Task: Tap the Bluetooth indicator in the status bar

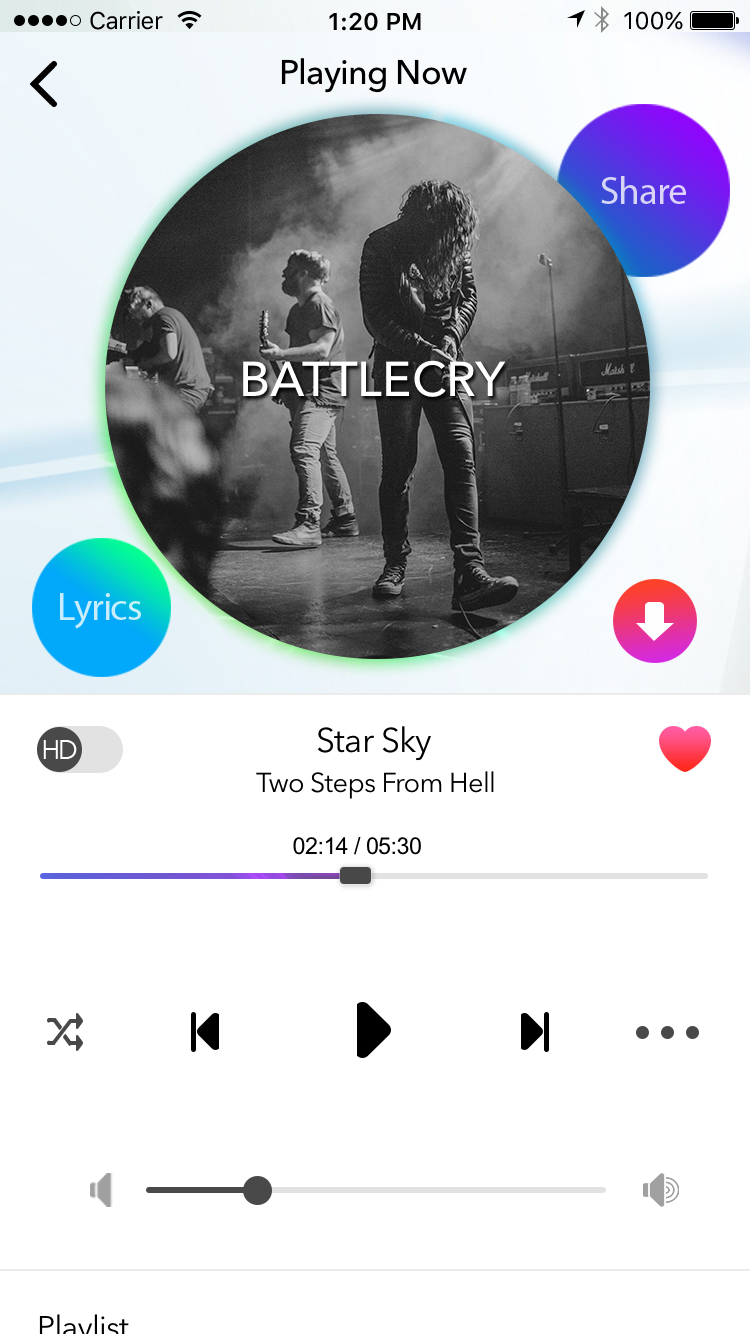Action: click(601, 20)
